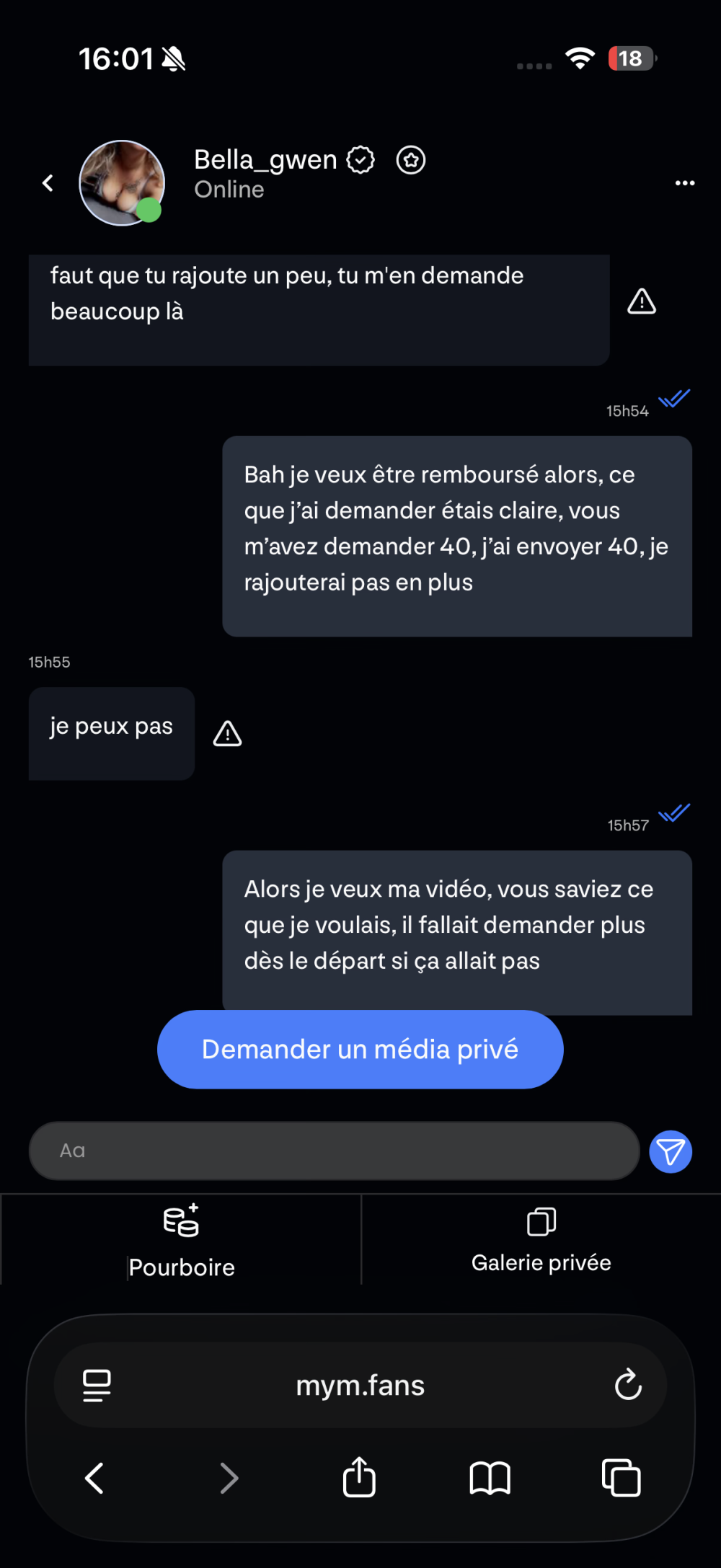Open Galerie privée
This screenshot has height=1568, width=721.
coord(541,1240)
